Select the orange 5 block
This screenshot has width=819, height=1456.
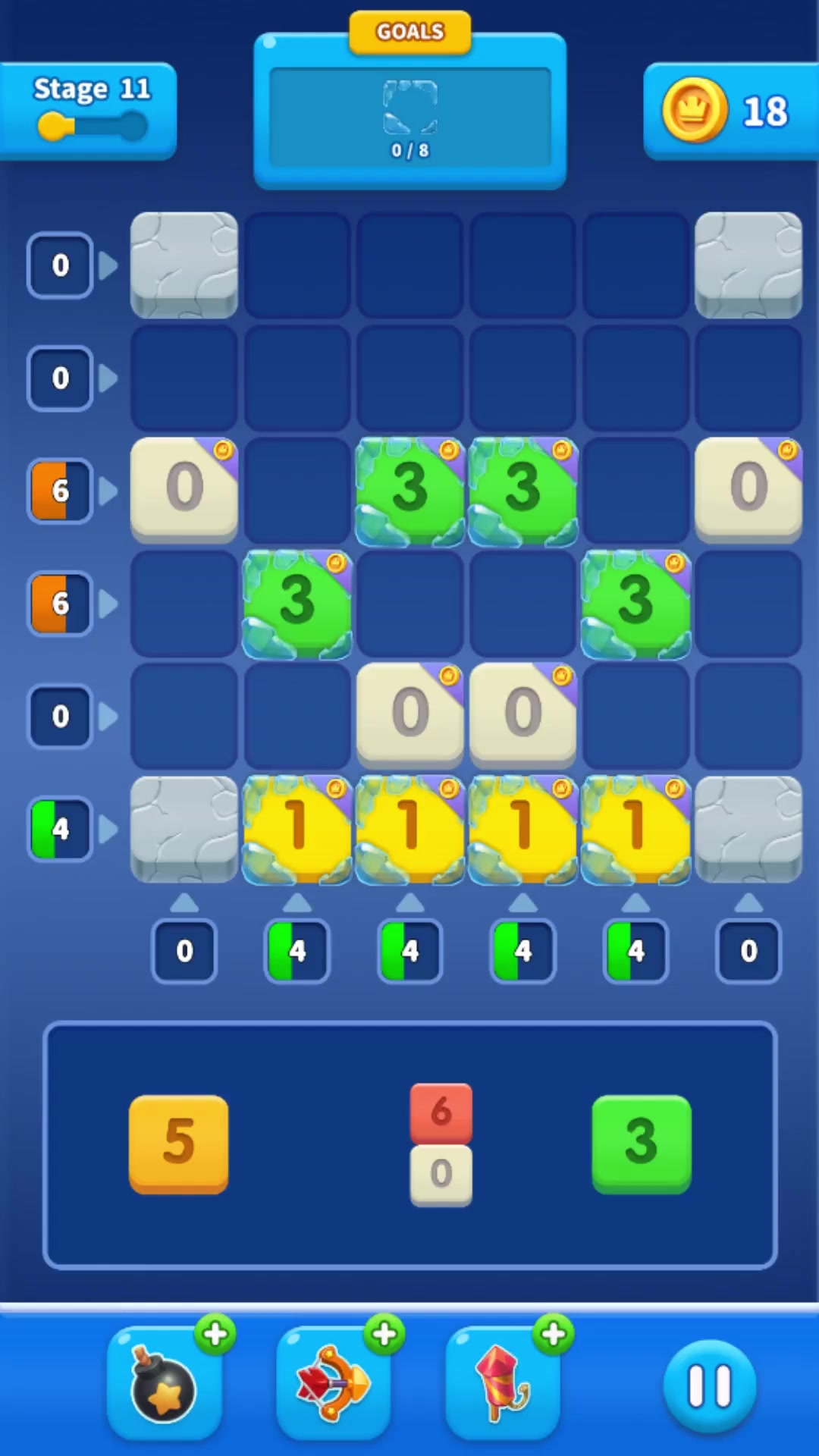tap(179, 1144)
